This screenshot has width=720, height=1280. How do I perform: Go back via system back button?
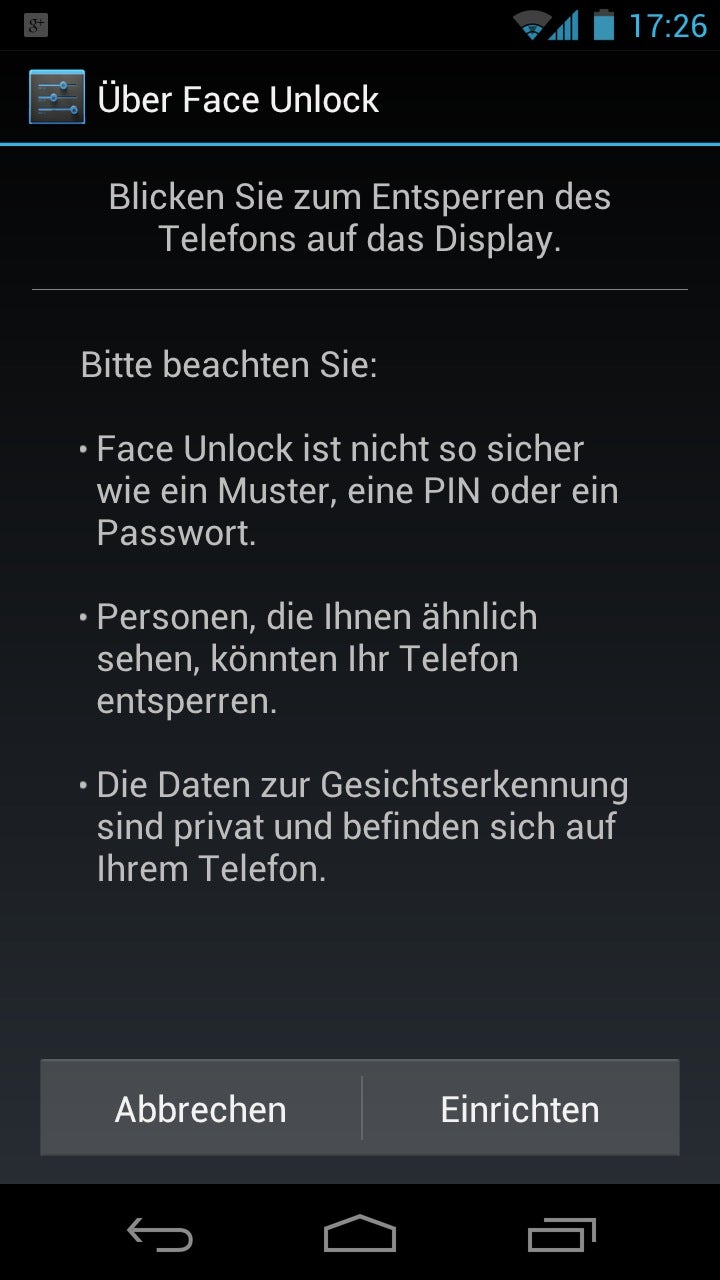coord(160,1234)
